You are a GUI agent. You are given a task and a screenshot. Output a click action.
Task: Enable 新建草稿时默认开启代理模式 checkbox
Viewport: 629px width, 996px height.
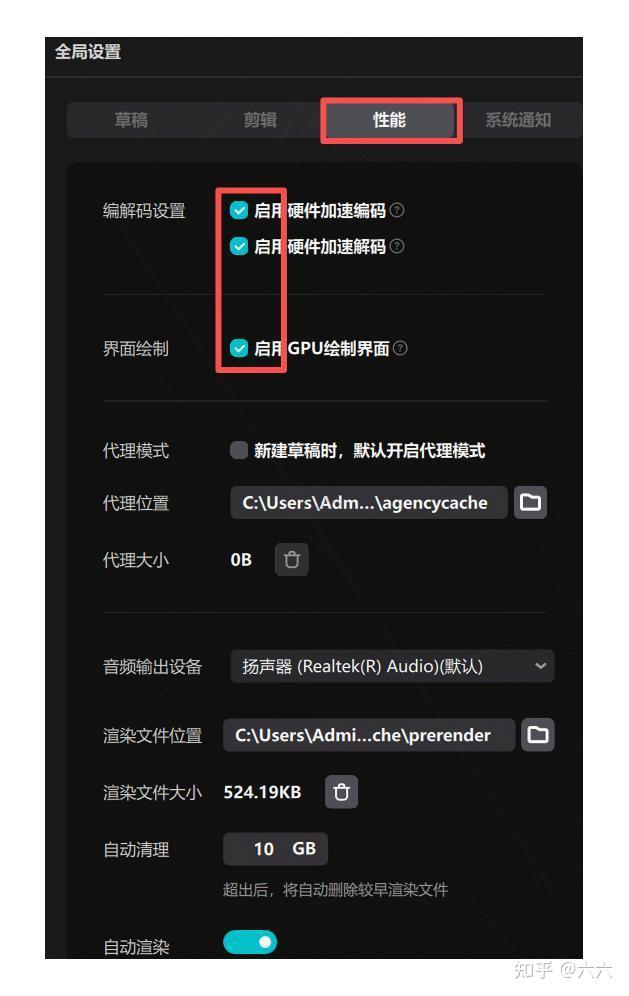(x=239, y=450)
